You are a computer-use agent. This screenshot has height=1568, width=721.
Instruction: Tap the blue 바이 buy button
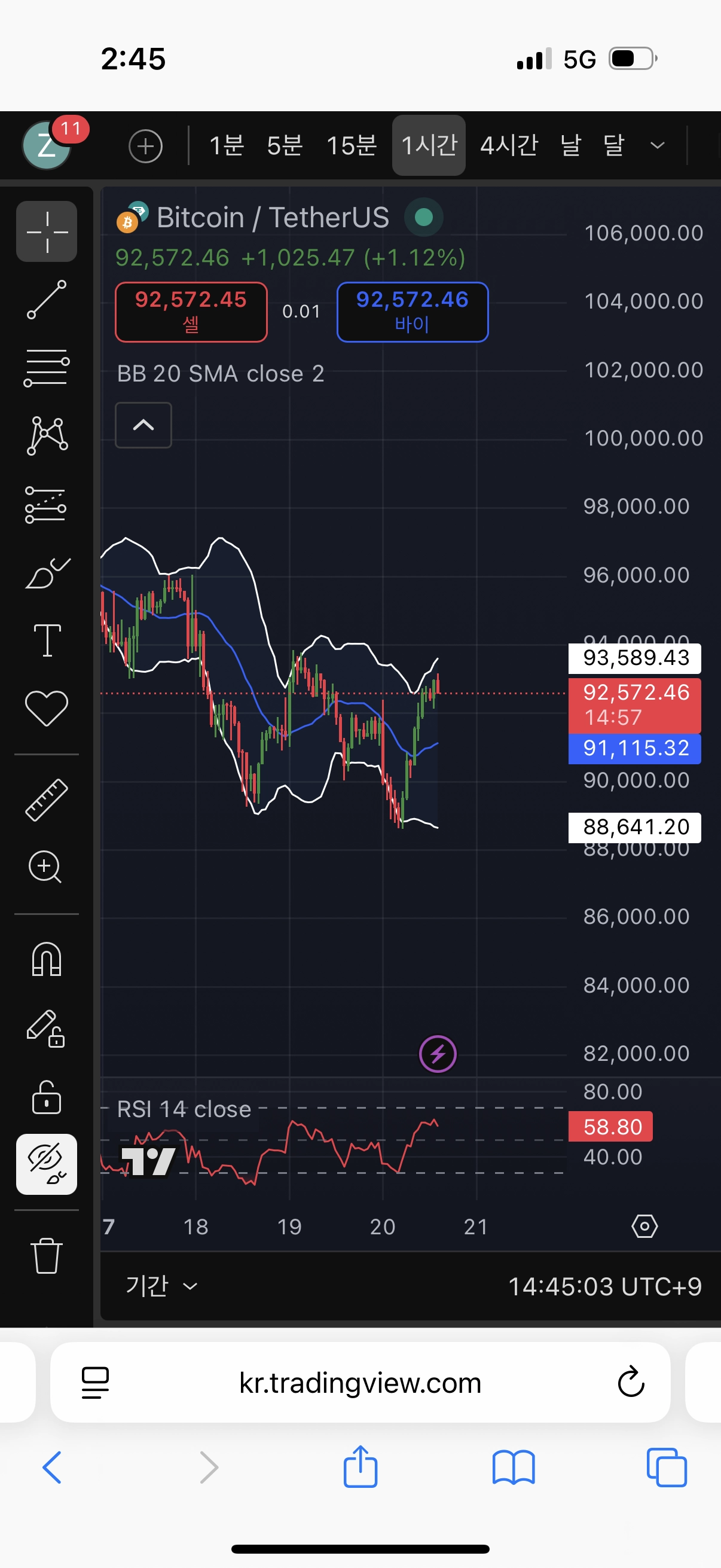click(x=412, y=312)
